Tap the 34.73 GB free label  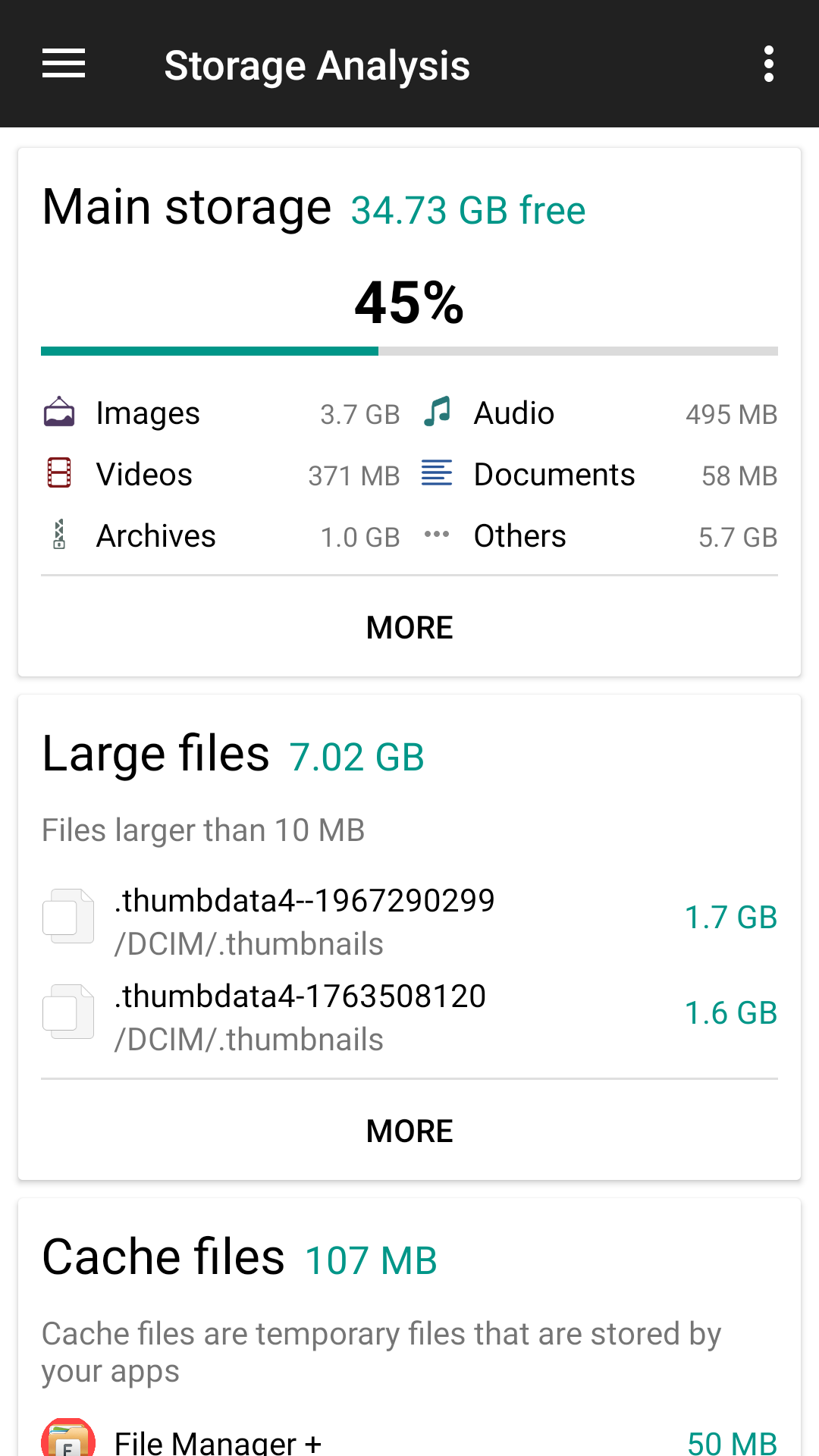(x=467, y=210)
